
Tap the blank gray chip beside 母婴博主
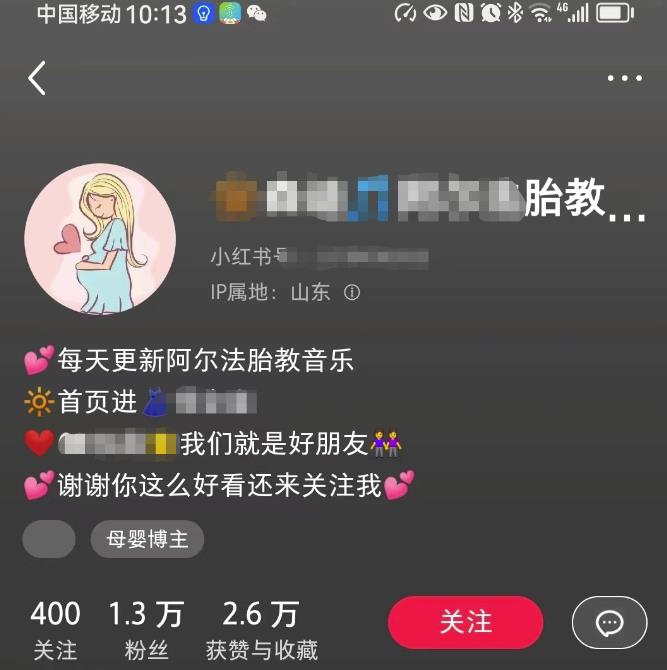49,540
